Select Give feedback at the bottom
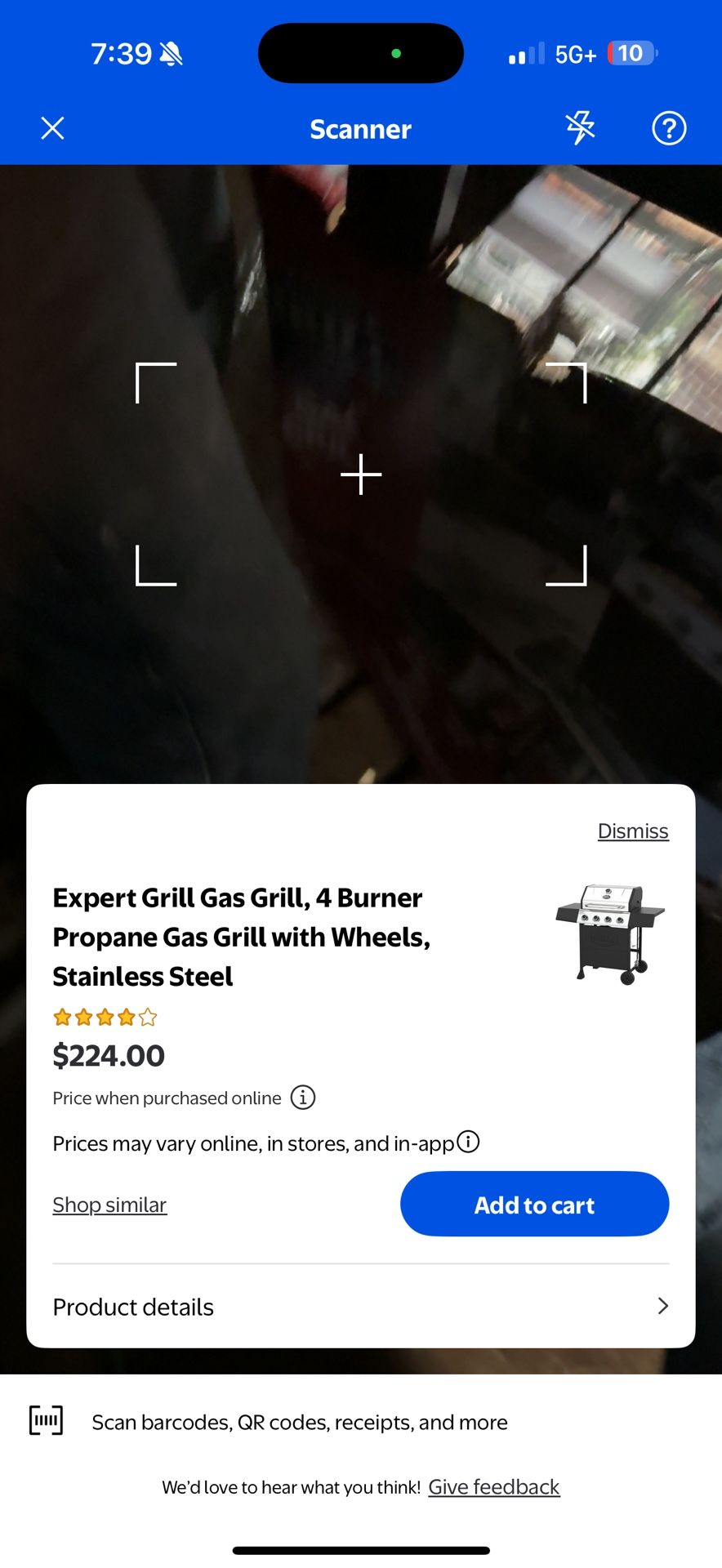This screenshot has width=722, height=1568. point(493,1486)
